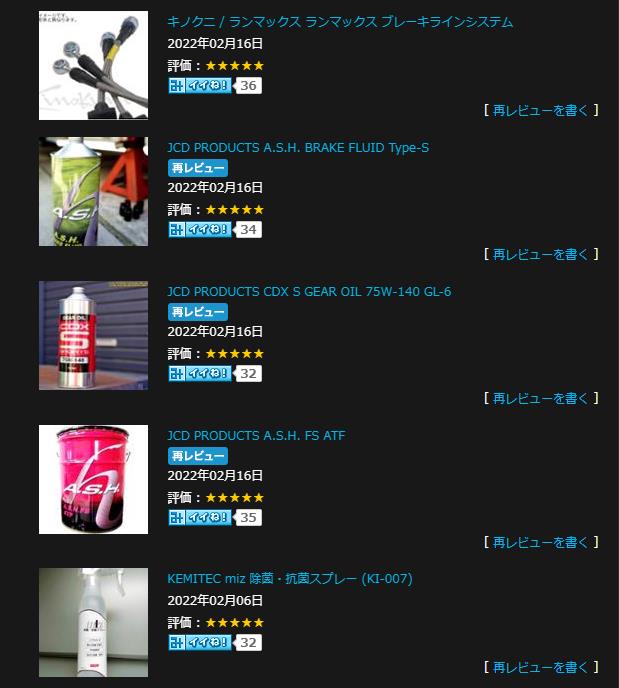Write a re-review for BRAKE FLUID Type-S
The height and width of the screenshot is (688, 619).
(541, 254)
